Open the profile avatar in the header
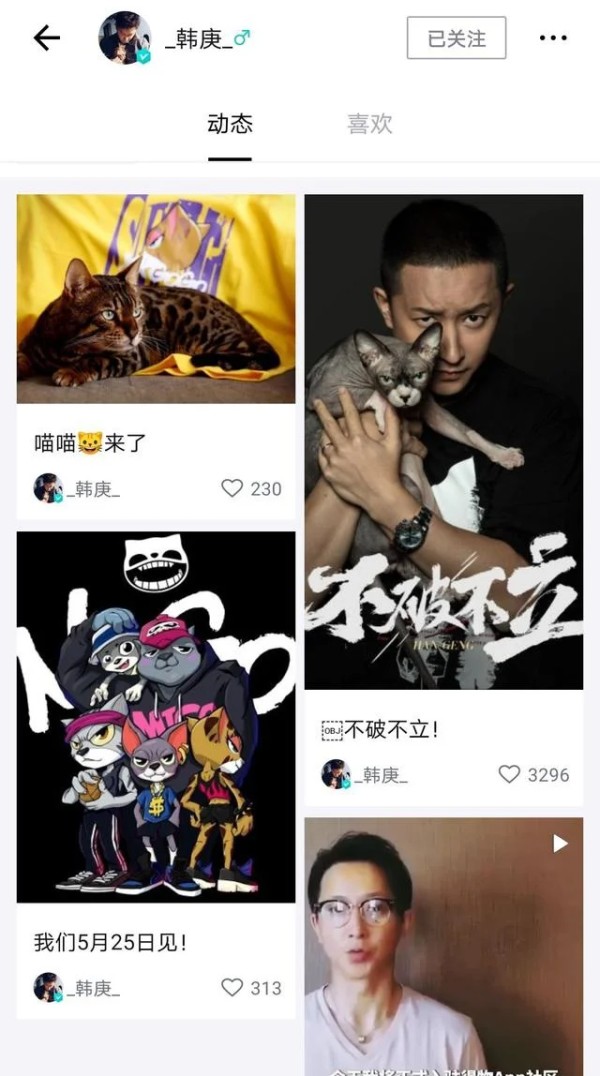The height and width of the screenshot is (1076, 600). pyautogui.click(x=124, y=38)
